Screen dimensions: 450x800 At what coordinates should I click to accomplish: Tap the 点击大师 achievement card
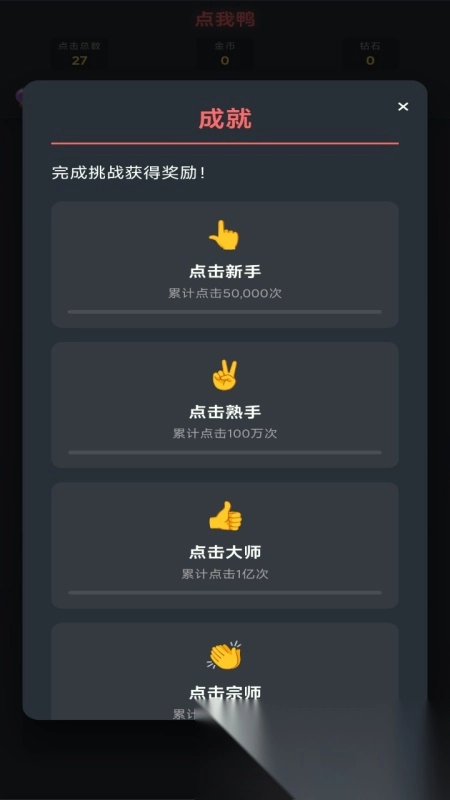tap(224, 545)
